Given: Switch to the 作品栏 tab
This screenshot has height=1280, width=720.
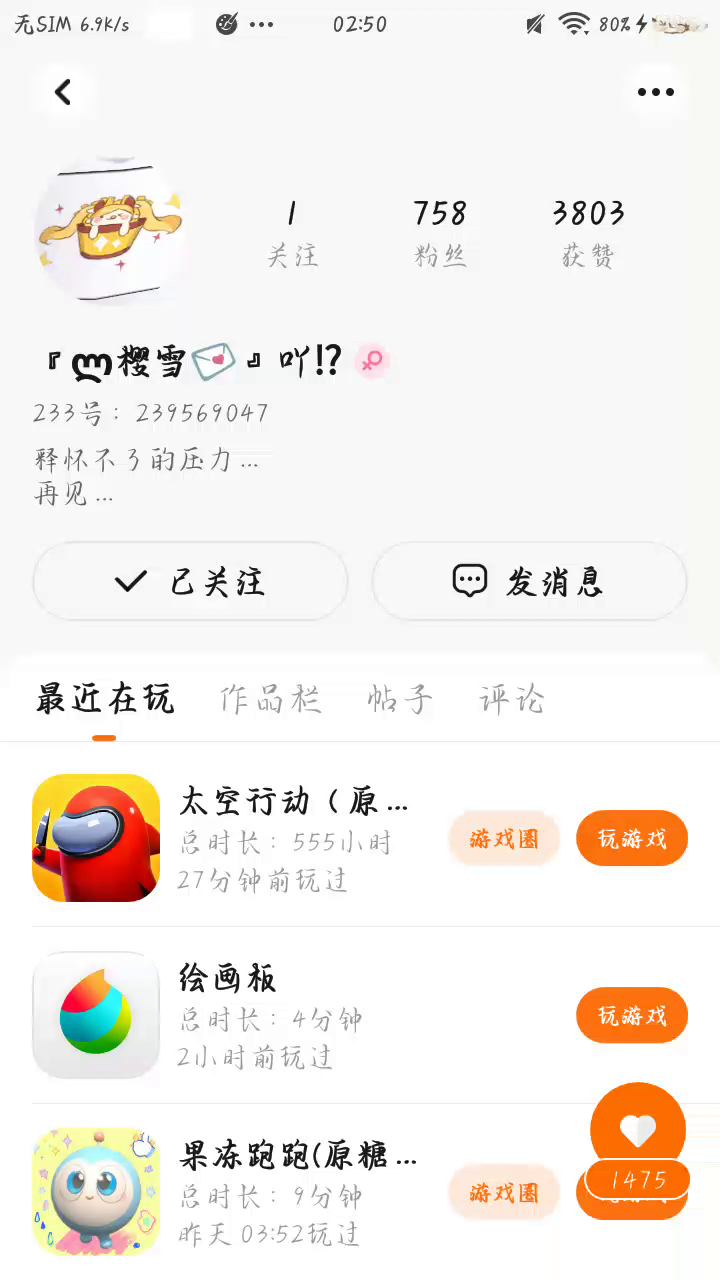Looking at the screenshot, I should point(270,699).
